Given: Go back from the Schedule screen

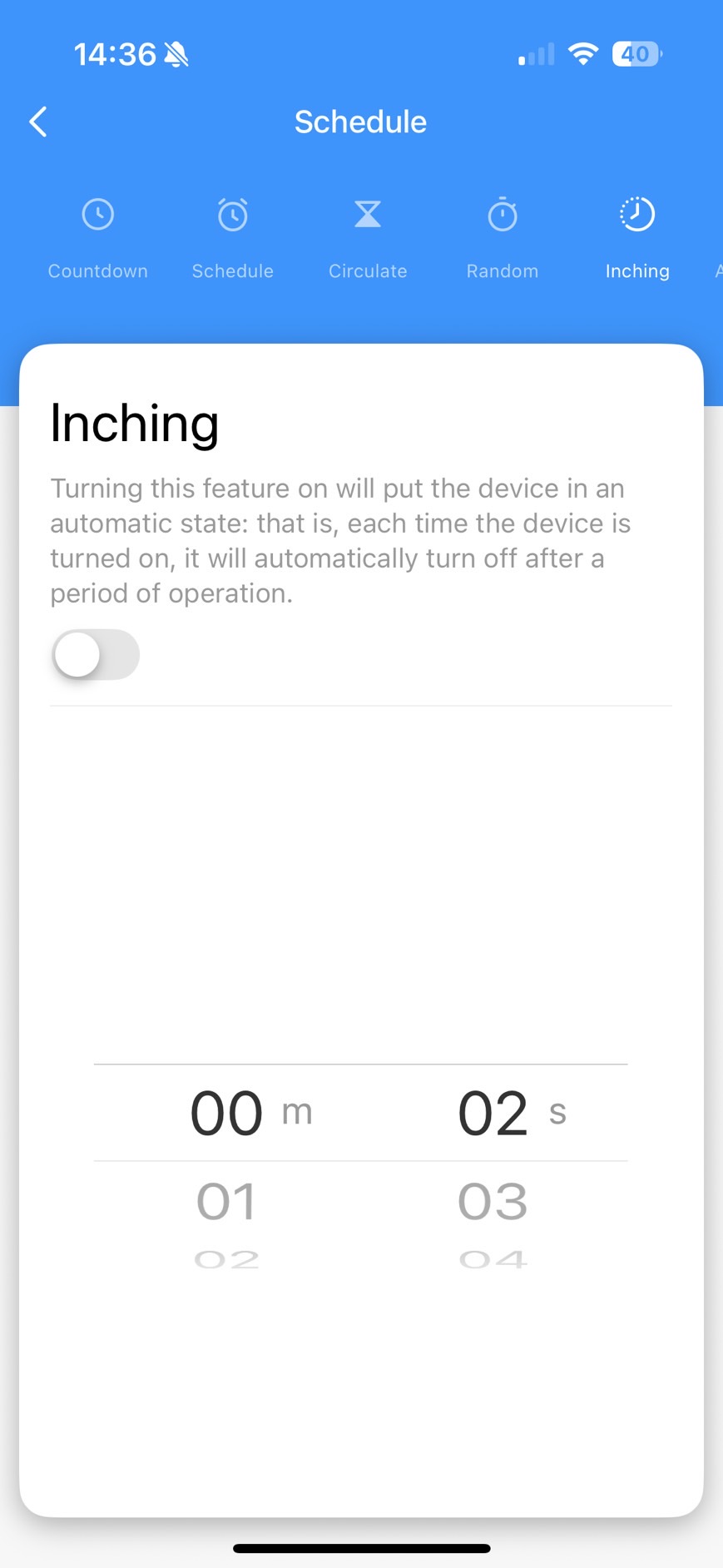Looking at the screenshot, I should click(x=38, y=122).
